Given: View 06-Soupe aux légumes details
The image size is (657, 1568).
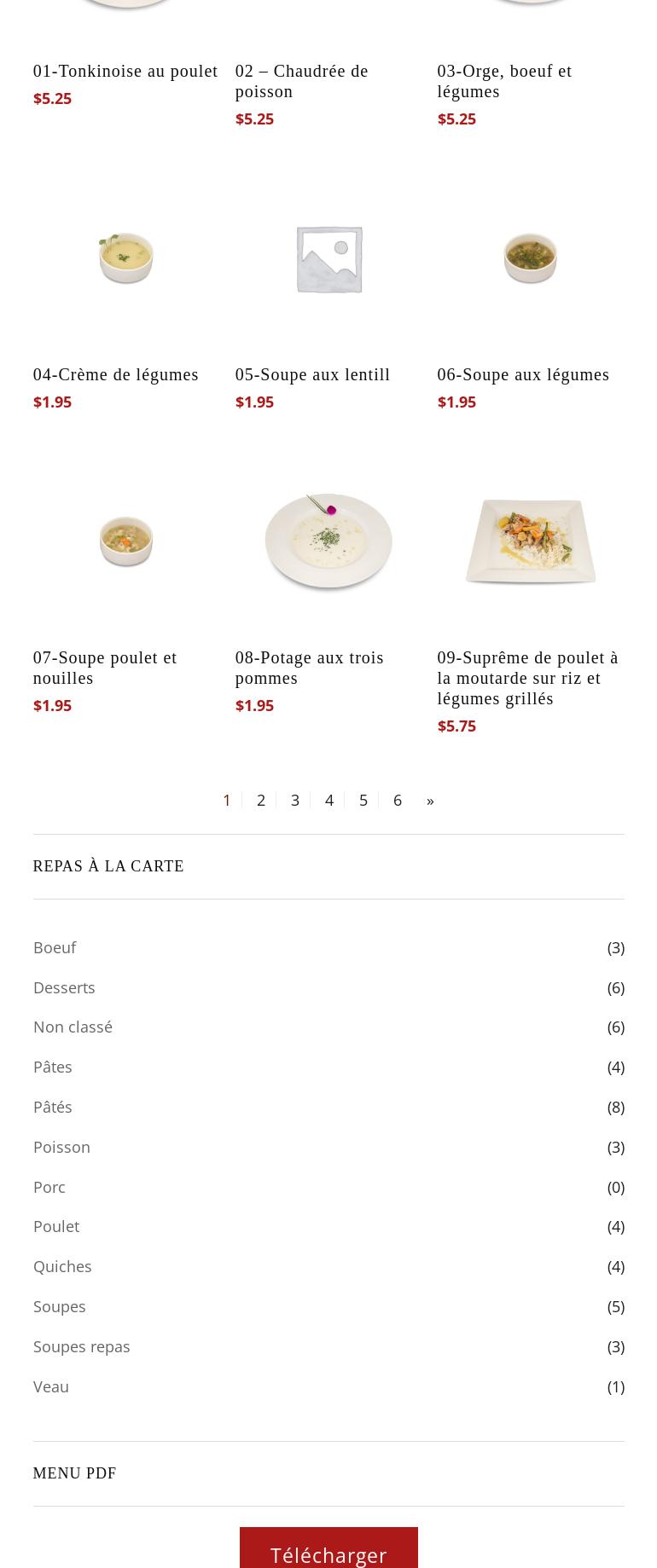Looking at the screenshot, I should 523,374.
